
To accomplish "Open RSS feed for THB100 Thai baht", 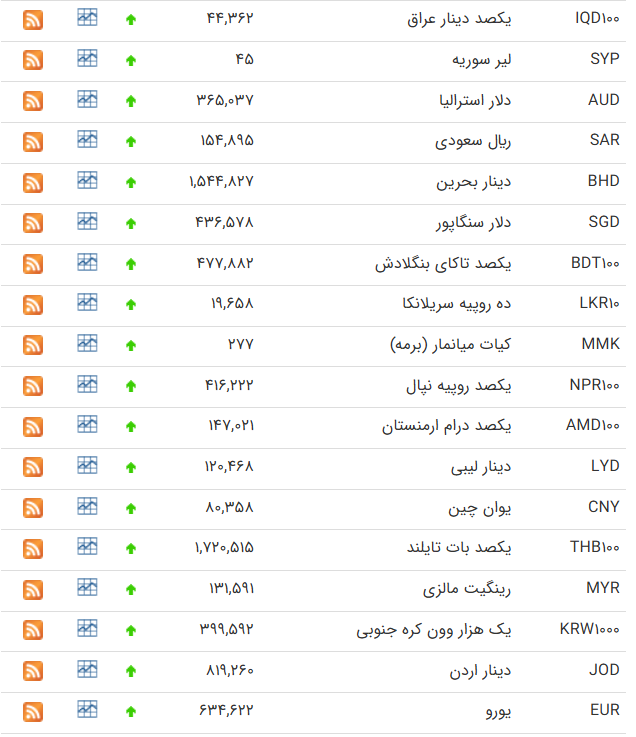I will click(x=33, y=548).
